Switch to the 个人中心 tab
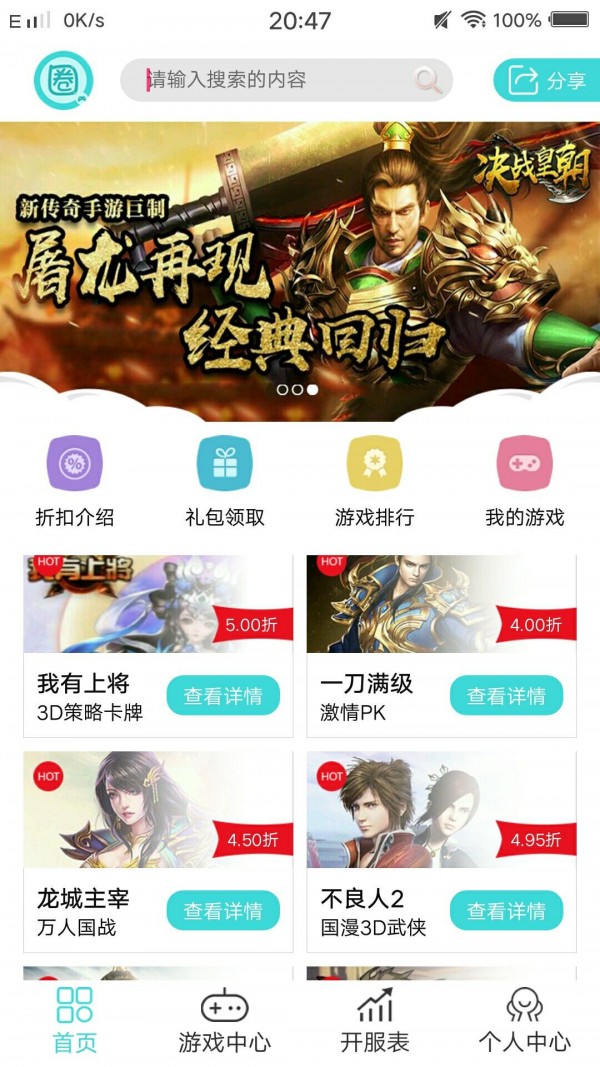This screenshot has height=1067, width=600. [x=524, y=1020]
